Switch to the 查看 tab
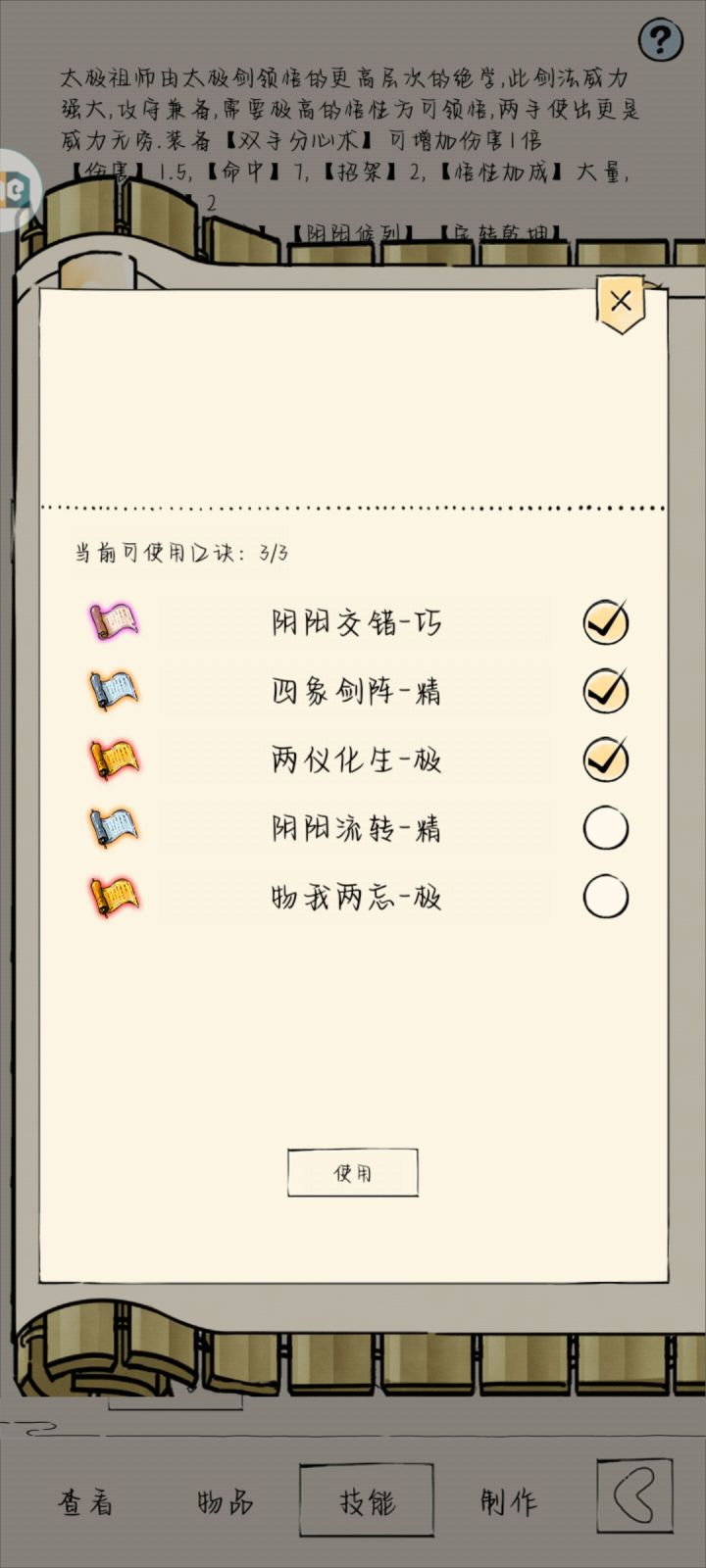 [88, 1500]
